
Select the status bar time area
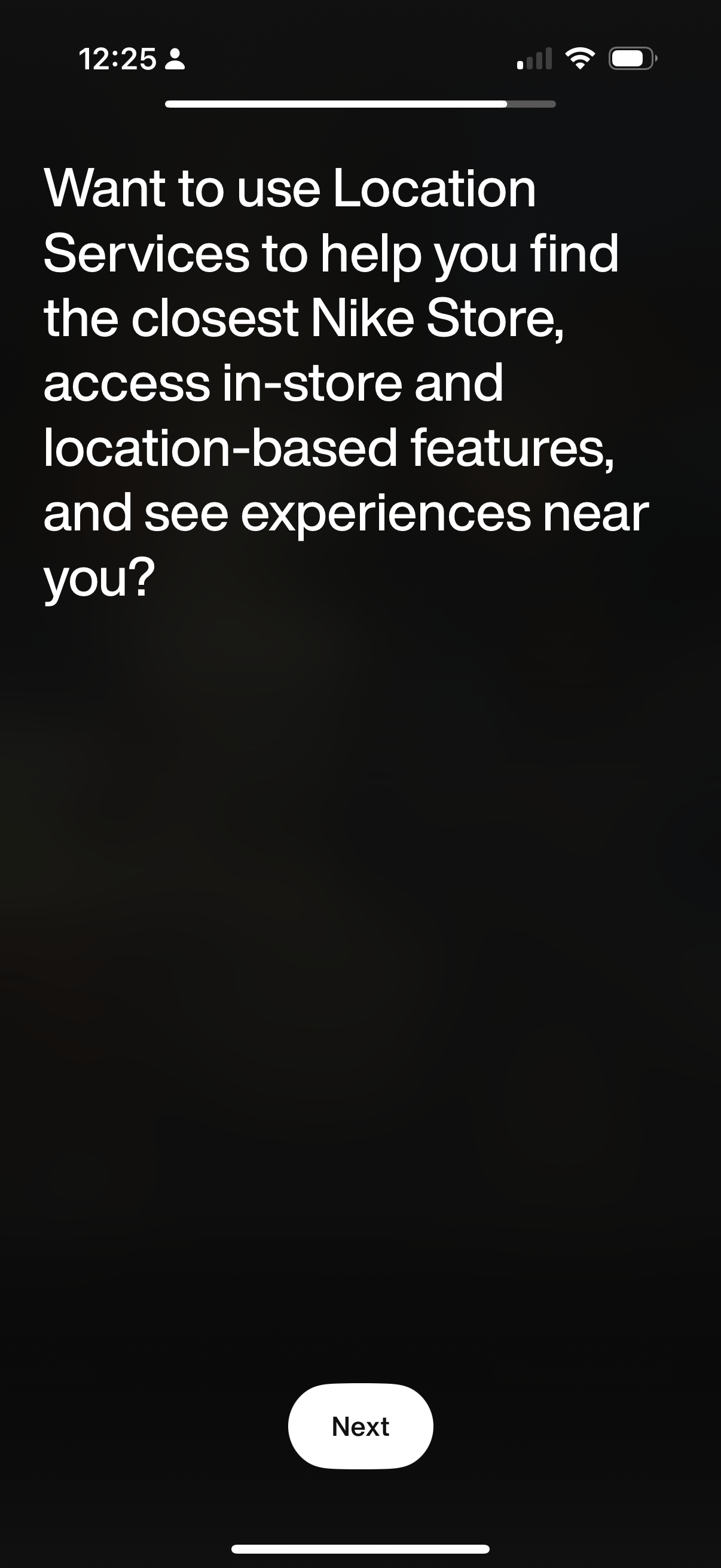(118, 59)
